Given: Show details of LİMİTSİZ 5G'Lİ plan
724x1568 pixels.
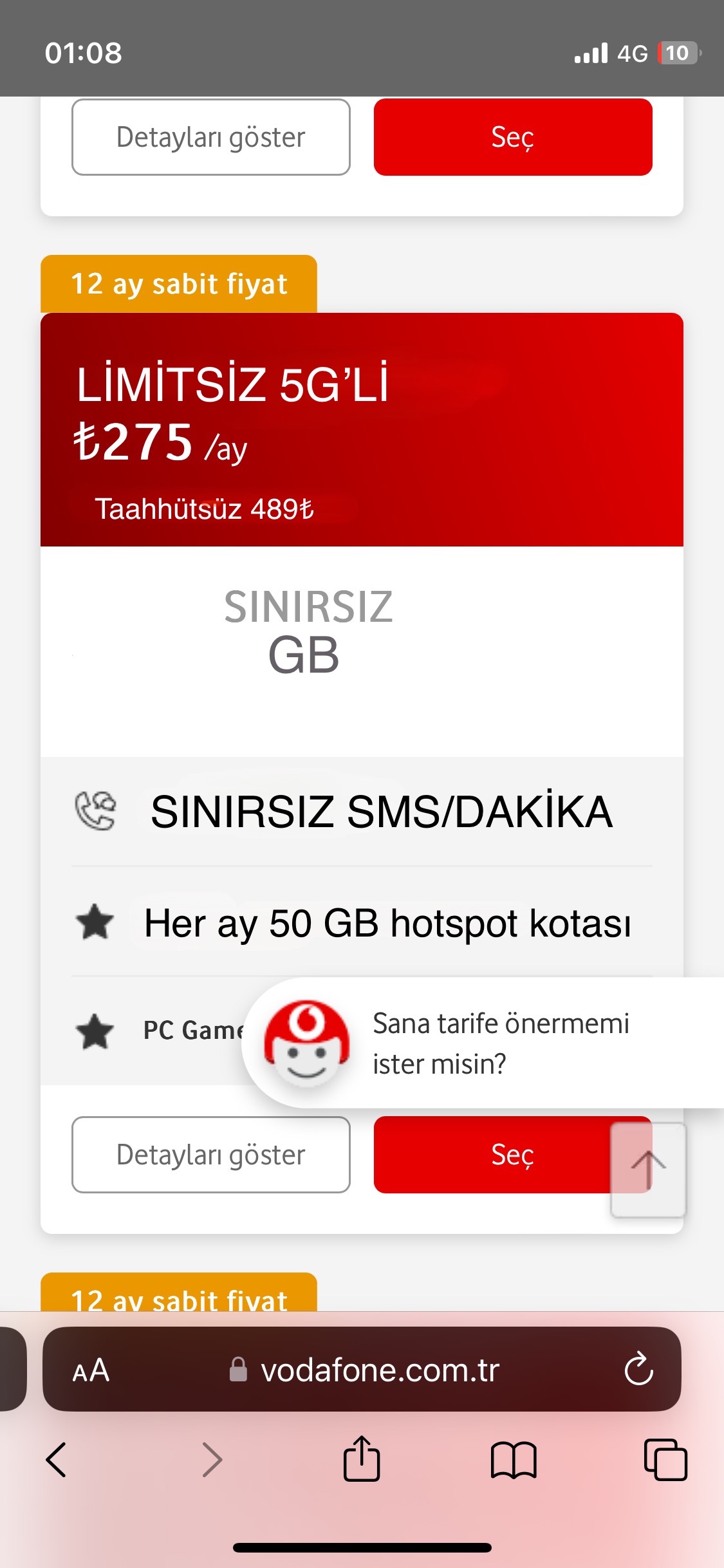Looking at the screenshot, I should 211,1154.
